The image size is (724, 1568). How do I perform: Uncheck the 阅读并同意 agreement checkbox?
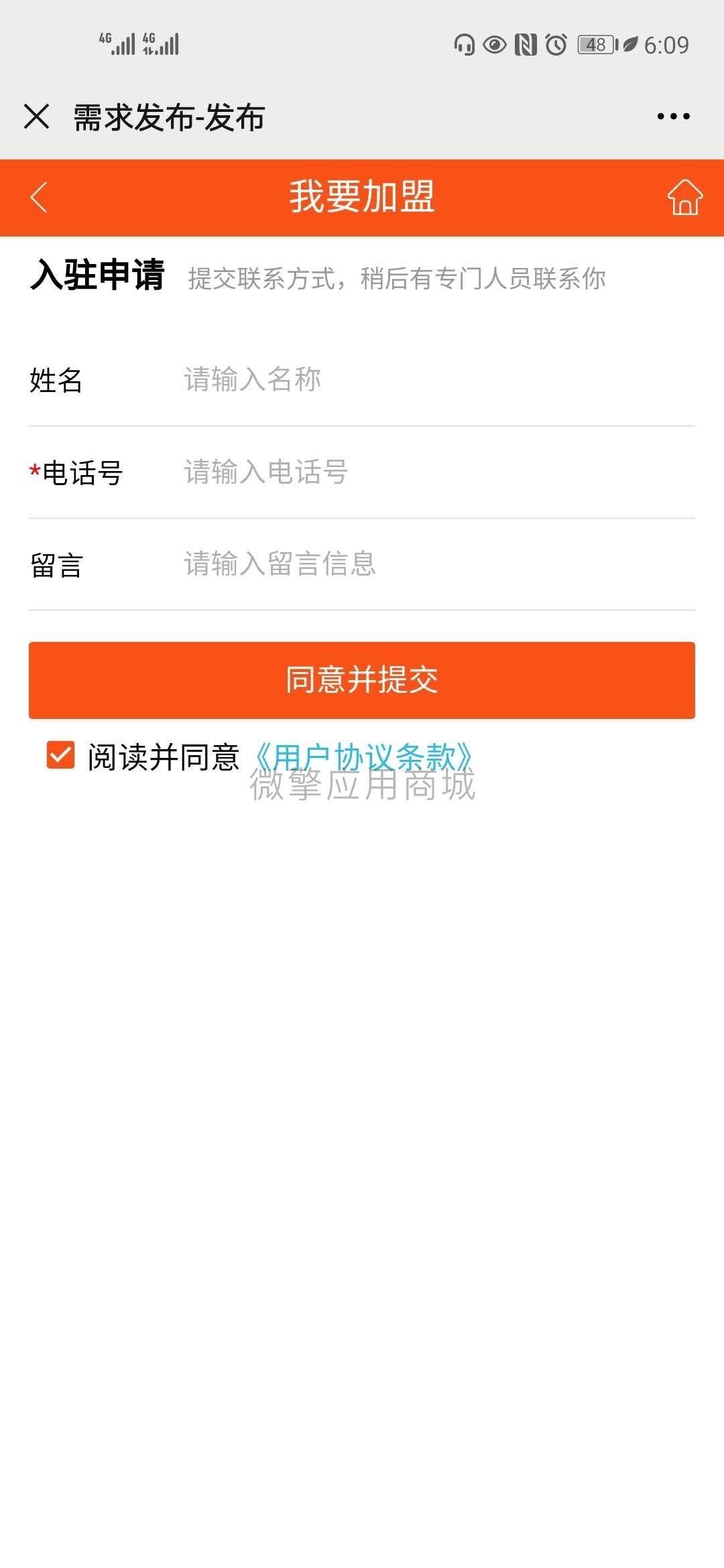(x=60, y=755)
